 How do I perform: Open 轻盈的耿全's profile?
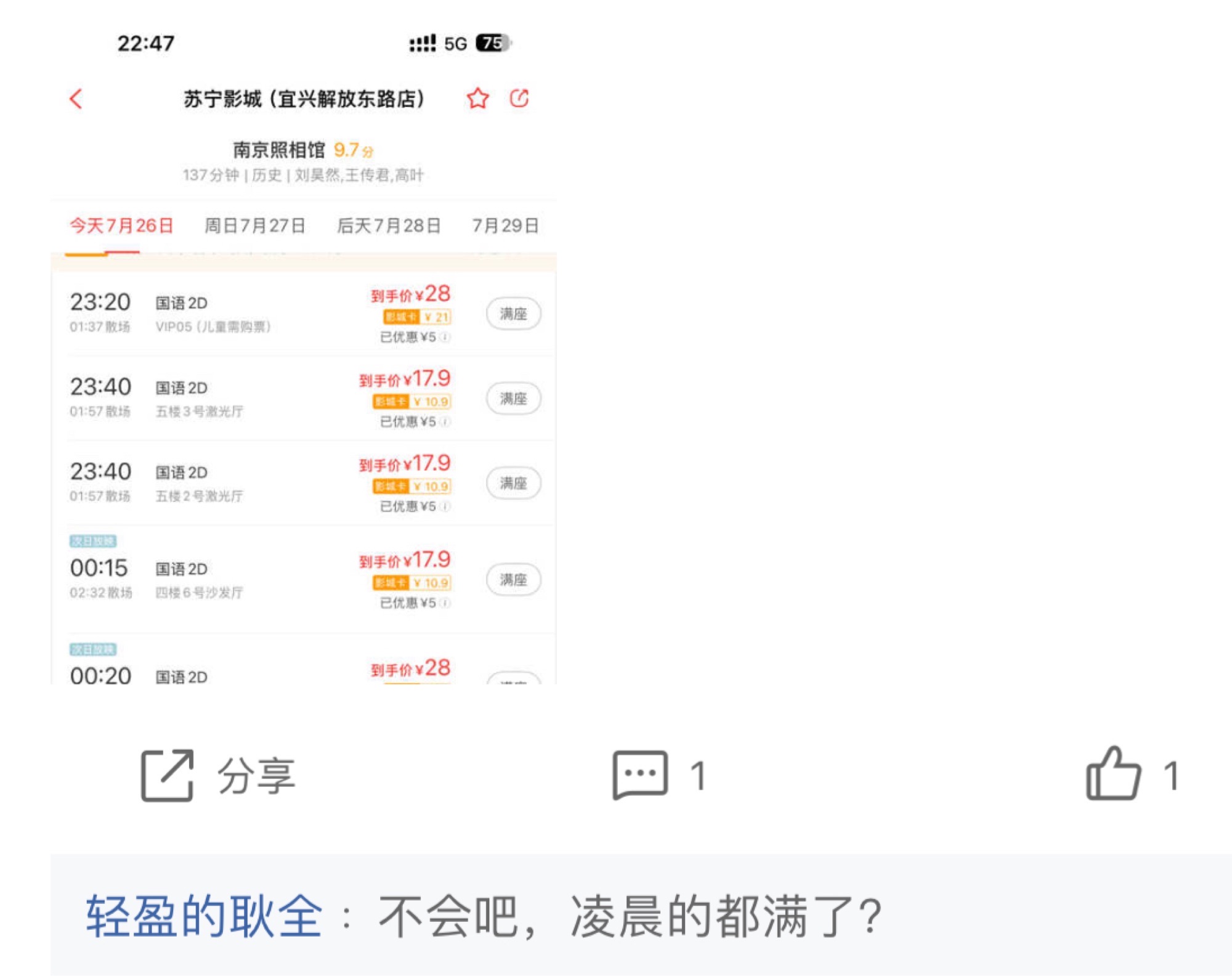tap(203, 917)
